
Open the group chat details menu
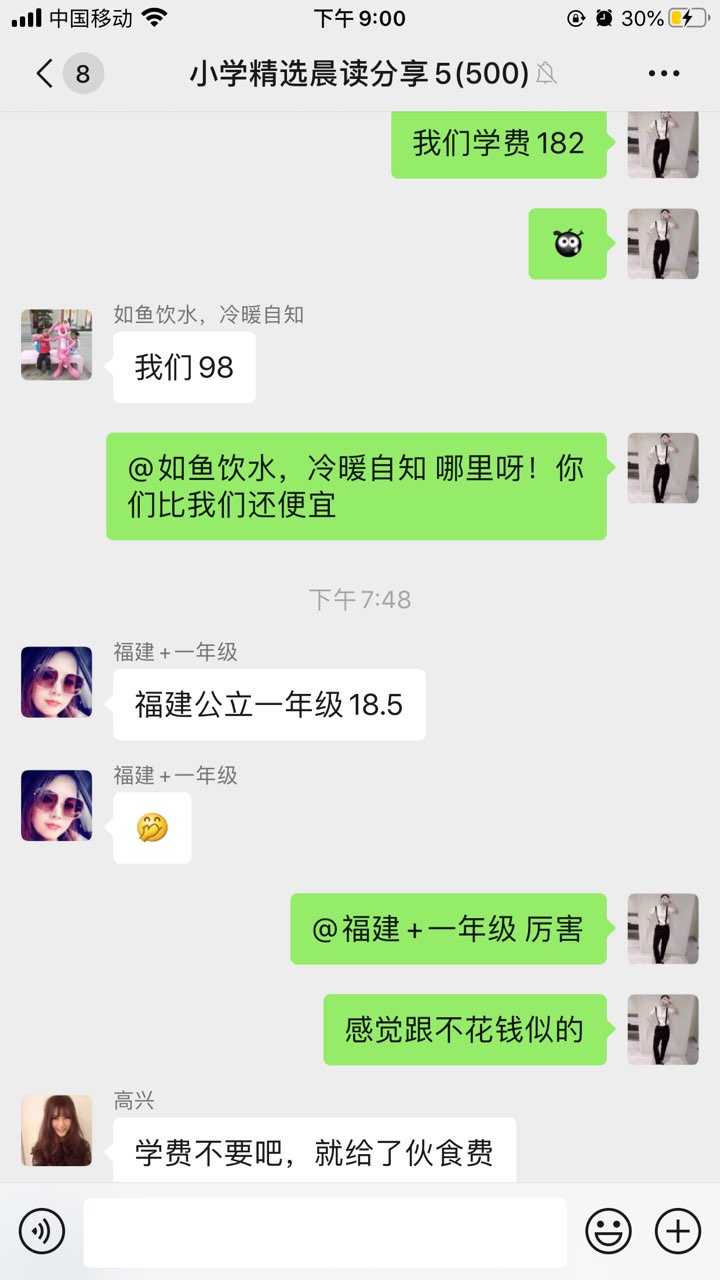[663, 74]
